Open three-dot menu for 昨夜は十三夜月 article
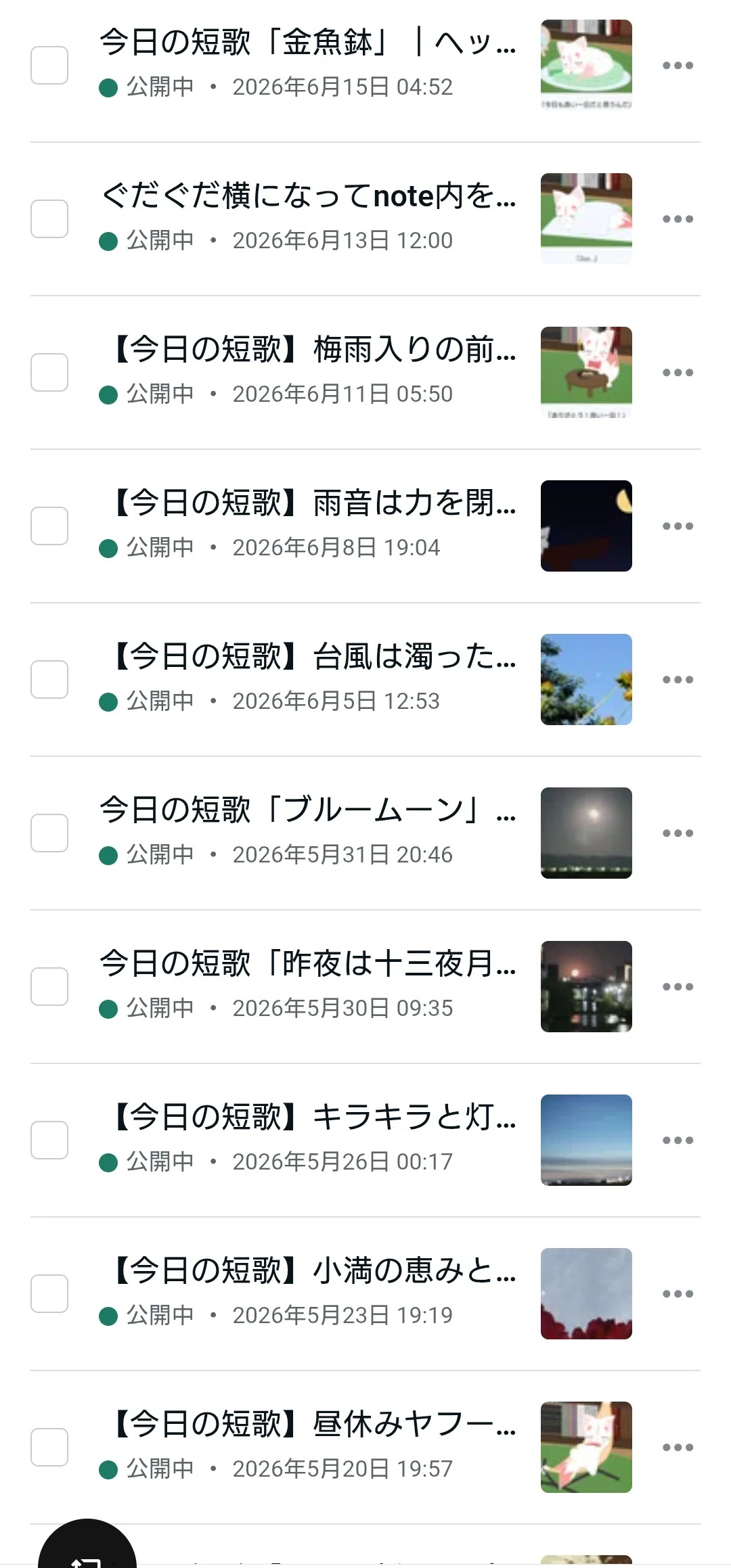This screenshot has height=1568, width=731. [x=678, y=987]
